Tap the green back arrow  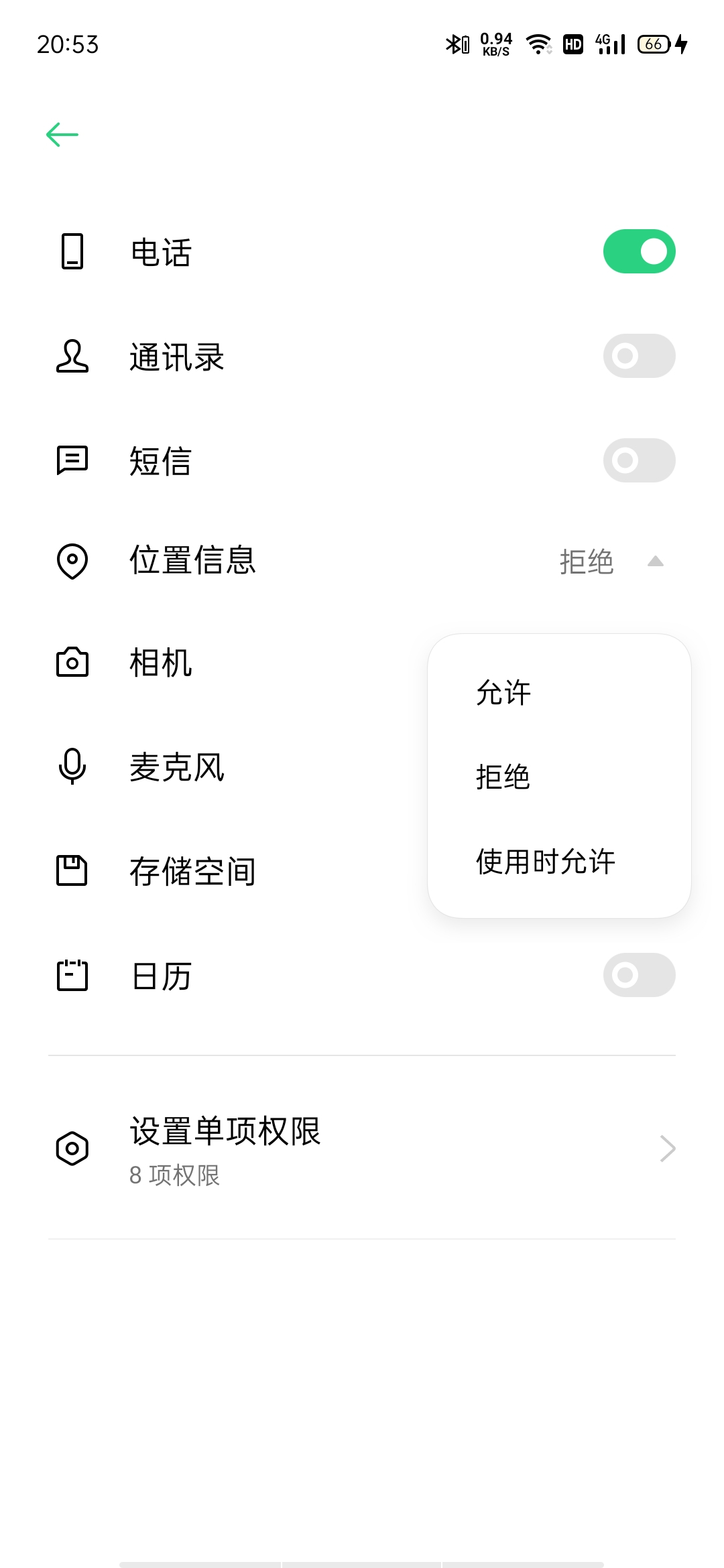click(62, 134)
